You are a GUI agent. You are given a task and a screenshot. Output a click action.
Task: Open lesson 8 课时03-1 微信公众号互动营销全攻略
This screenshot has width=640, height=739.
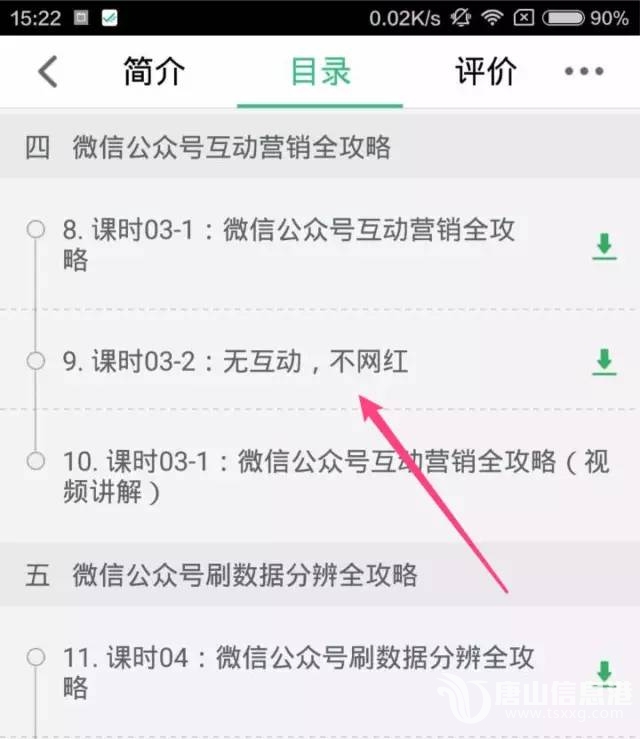290,245
